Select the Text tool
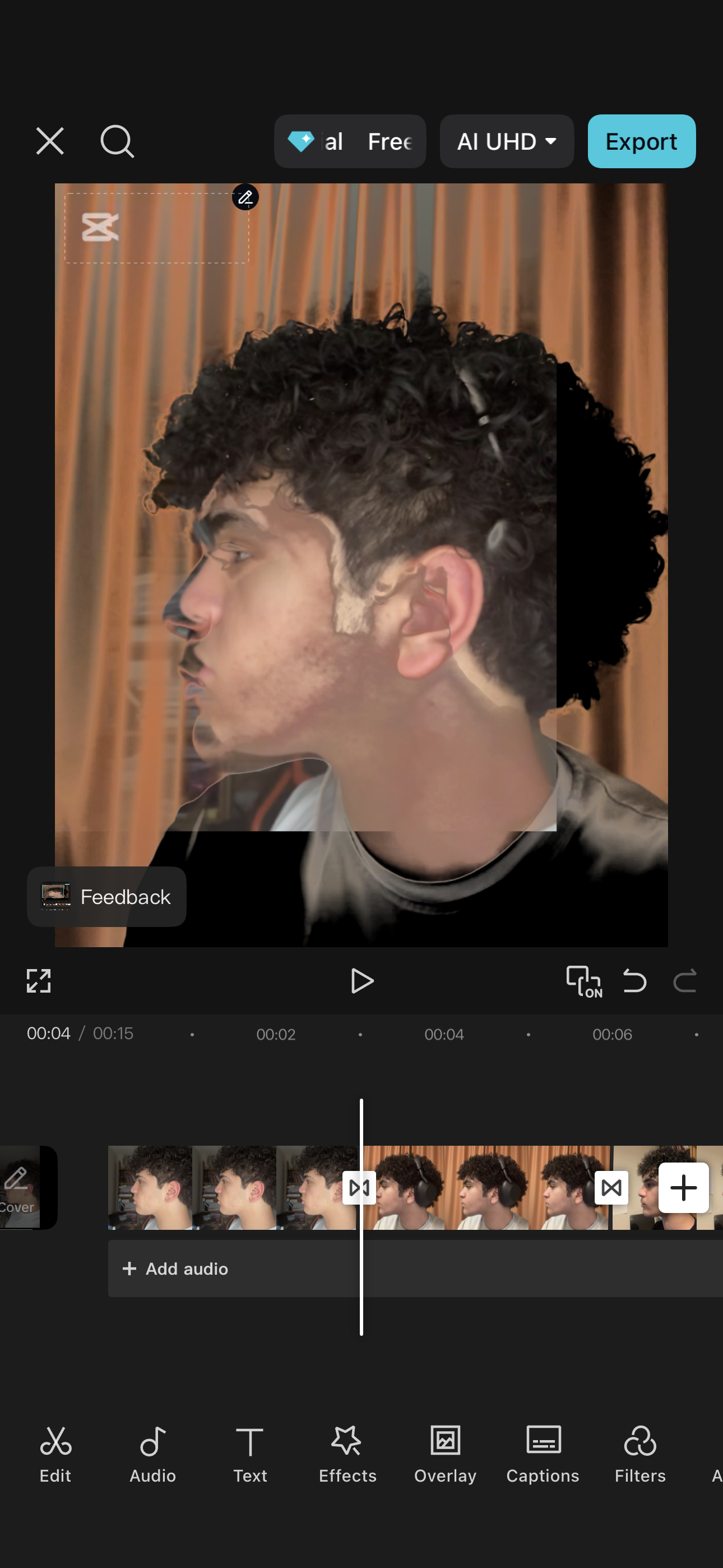 (250, 1454)
